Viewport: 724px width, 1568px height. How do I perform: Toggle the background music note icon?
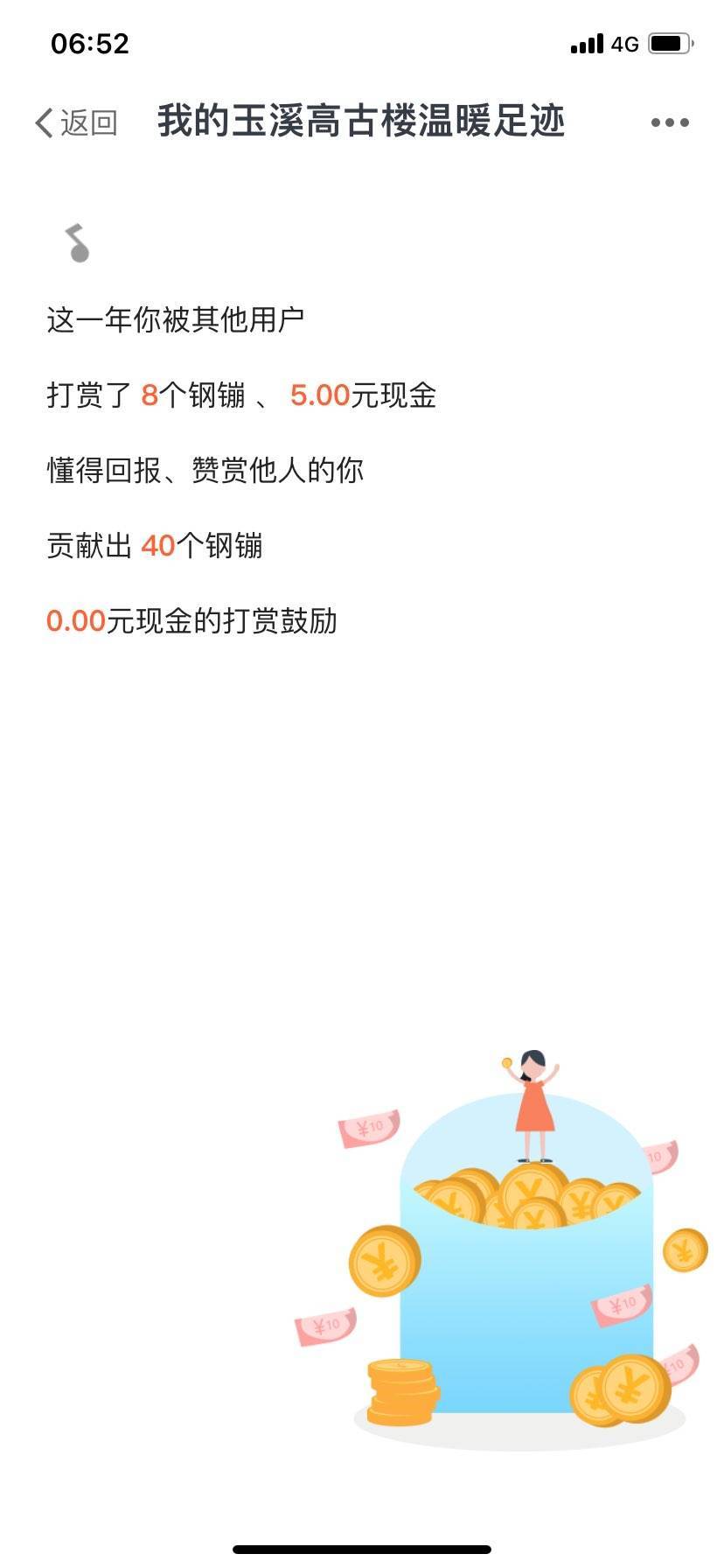point(77,243)
